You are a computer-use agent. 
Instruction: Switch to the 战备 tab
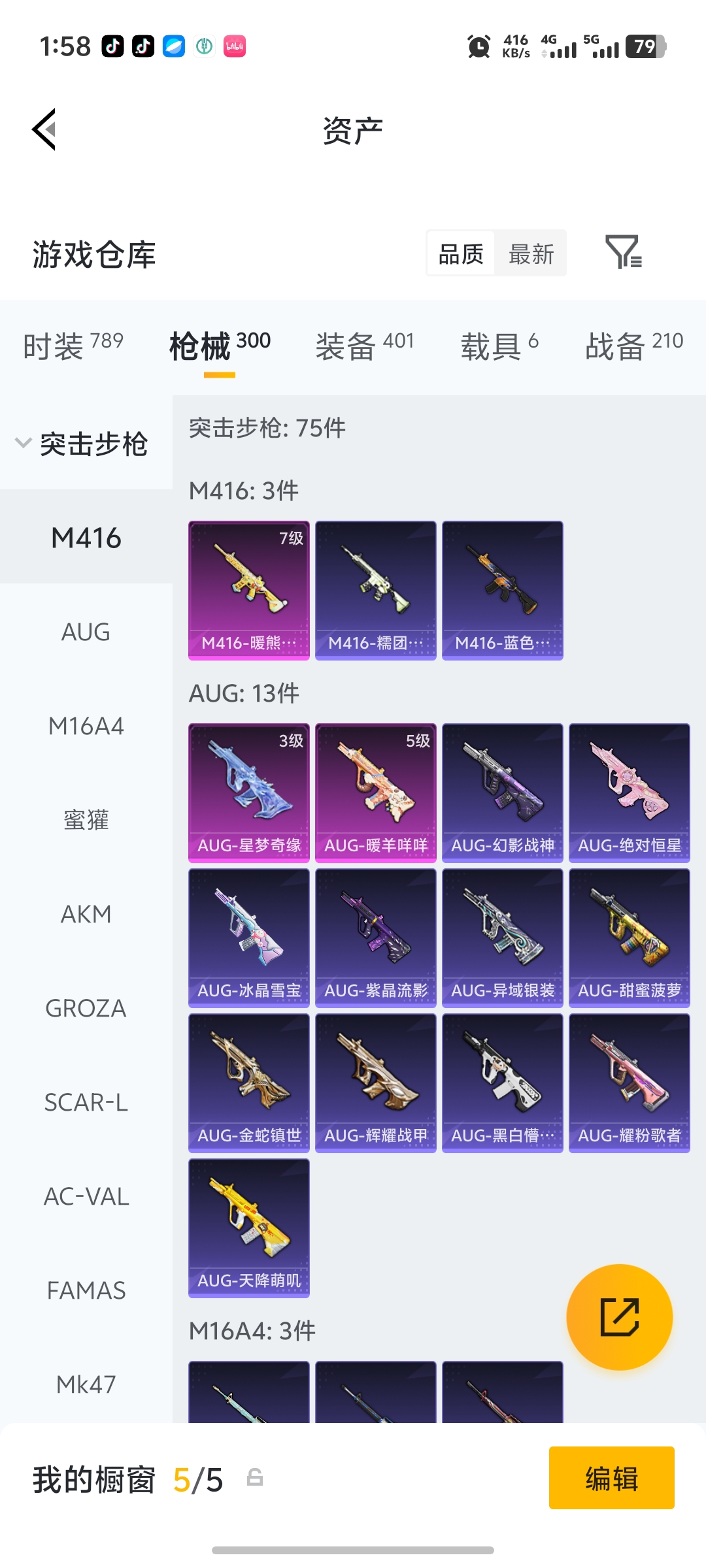click(633, 345)
